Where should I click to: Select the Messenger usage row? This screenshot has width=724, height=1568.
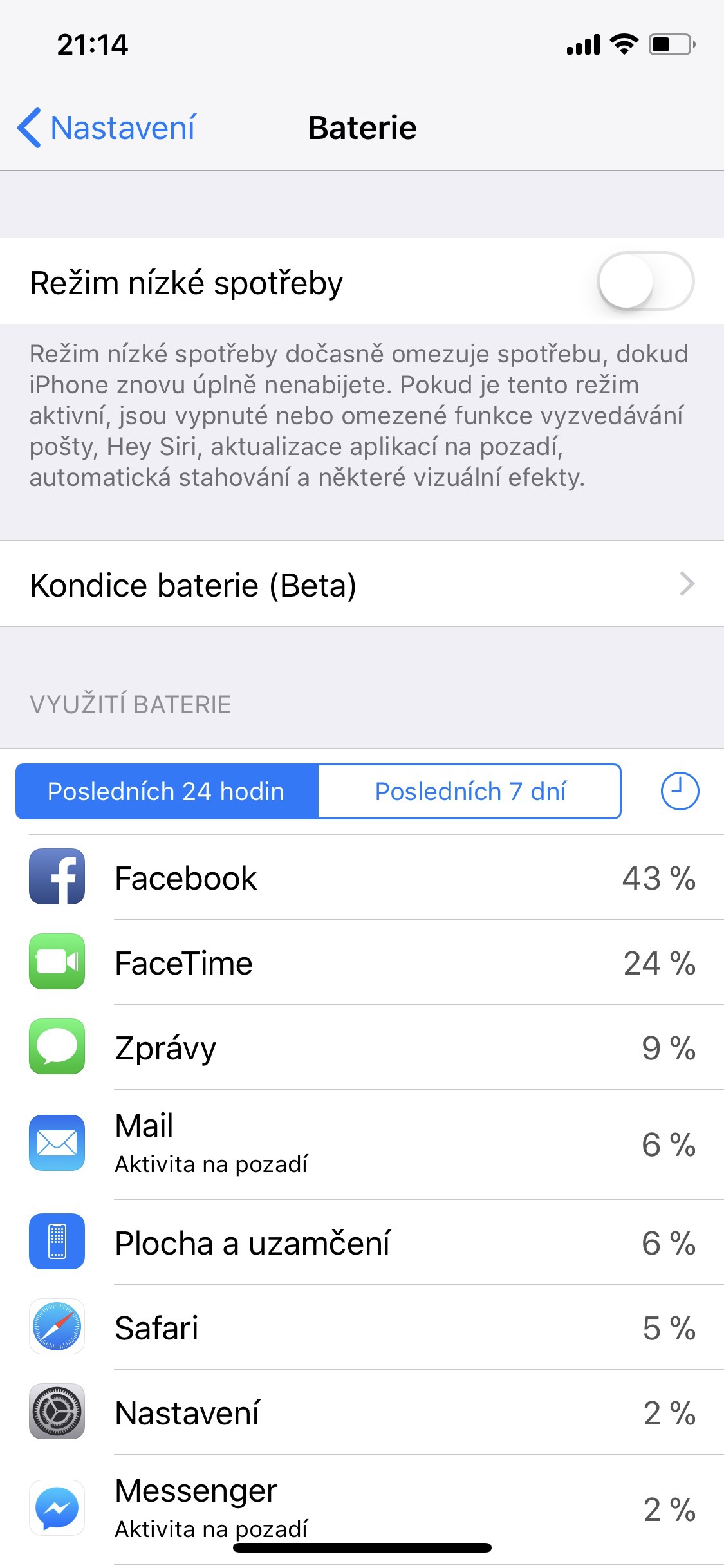pyautogui.click(x=362, y=1507)
